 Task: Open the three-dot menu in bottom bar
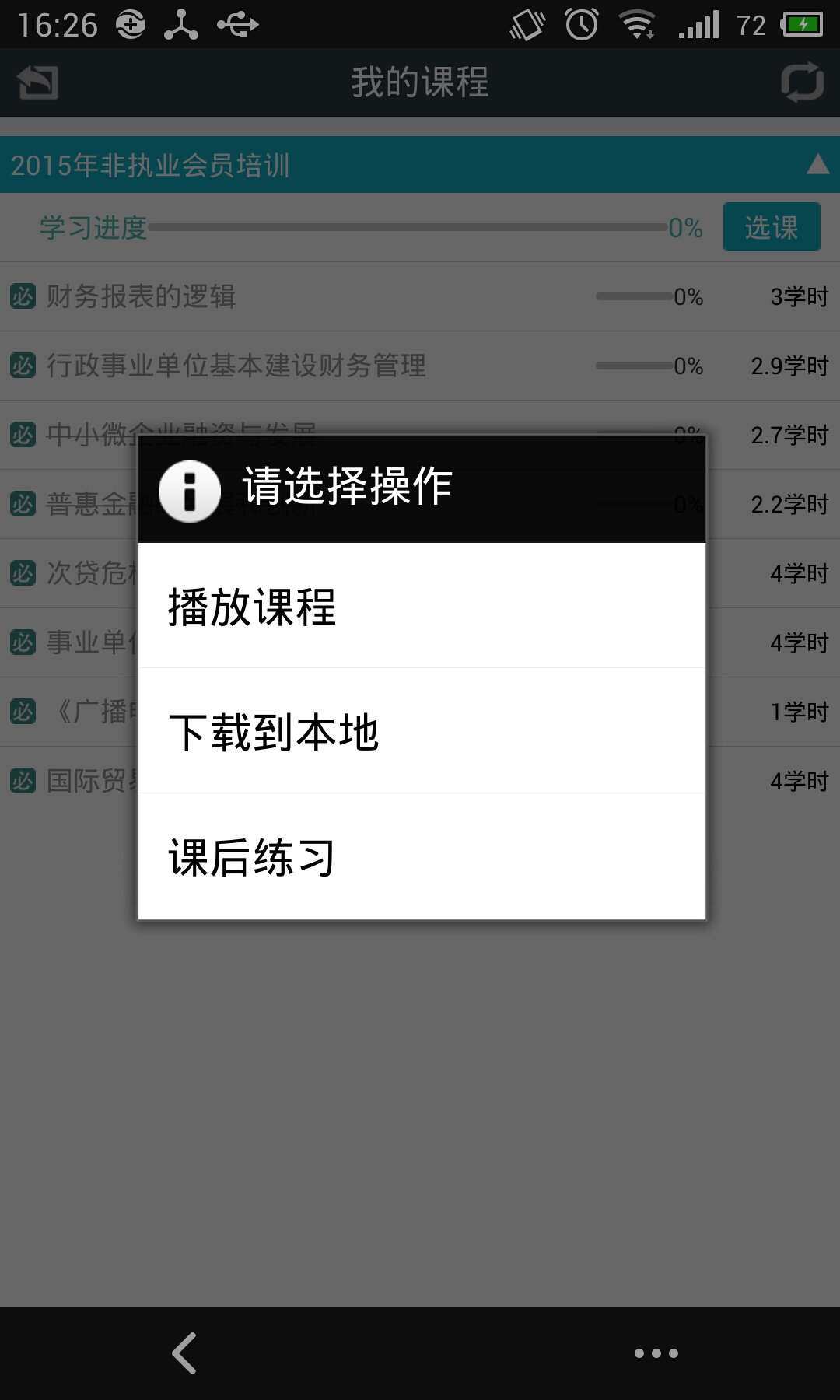[656, 1353]
